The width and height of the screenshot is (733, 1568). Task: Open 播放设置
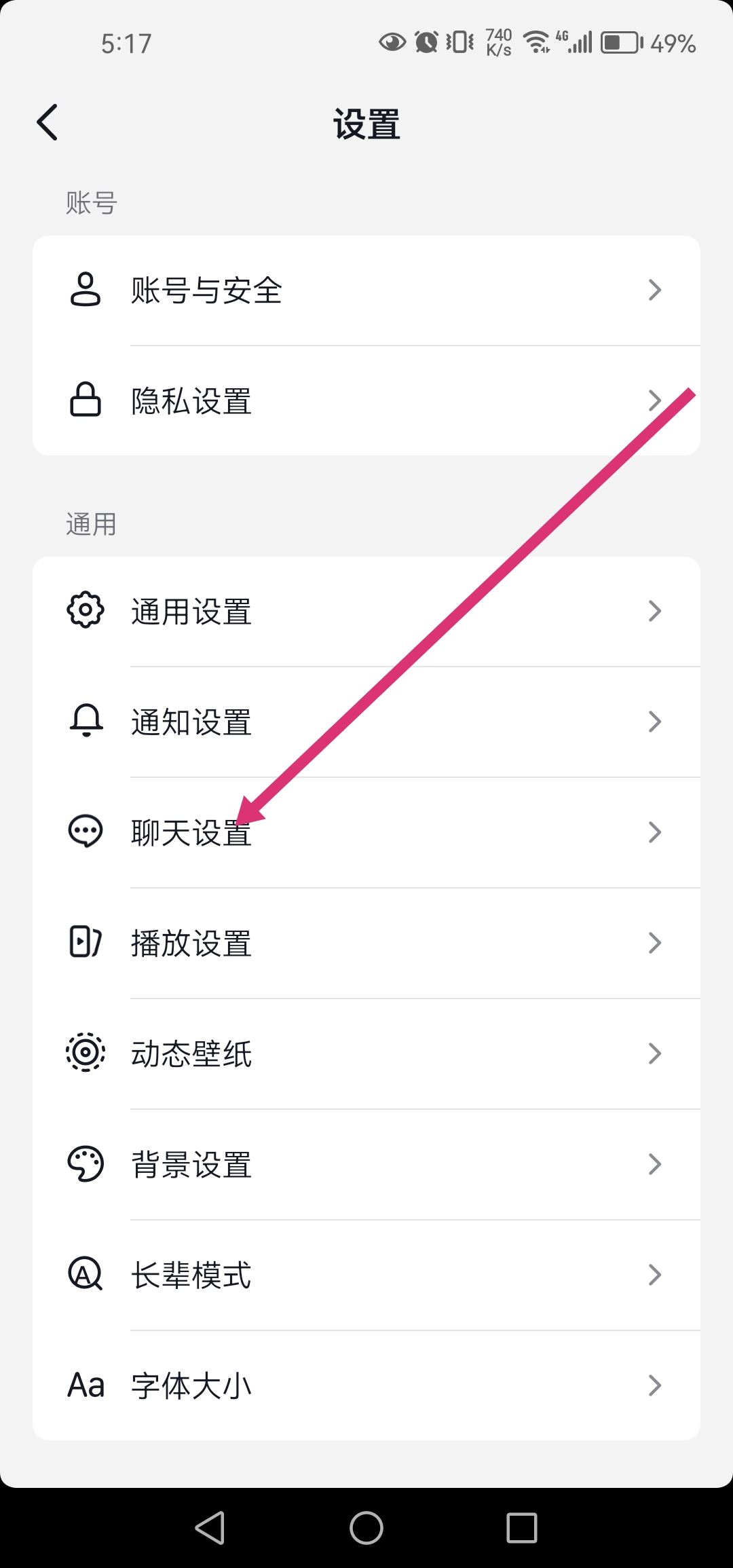tap(366, 943)
